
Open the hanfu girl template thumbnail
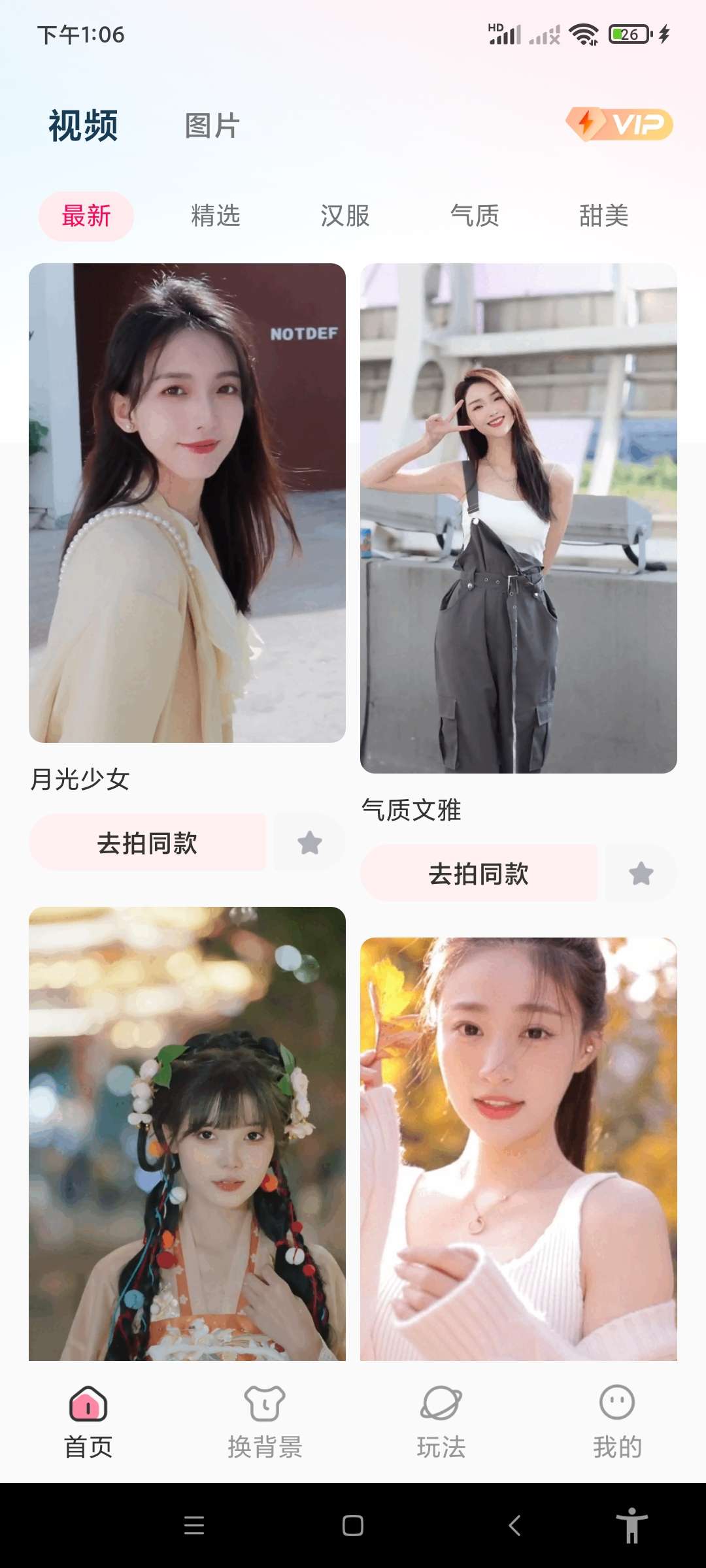(187, 1134)
